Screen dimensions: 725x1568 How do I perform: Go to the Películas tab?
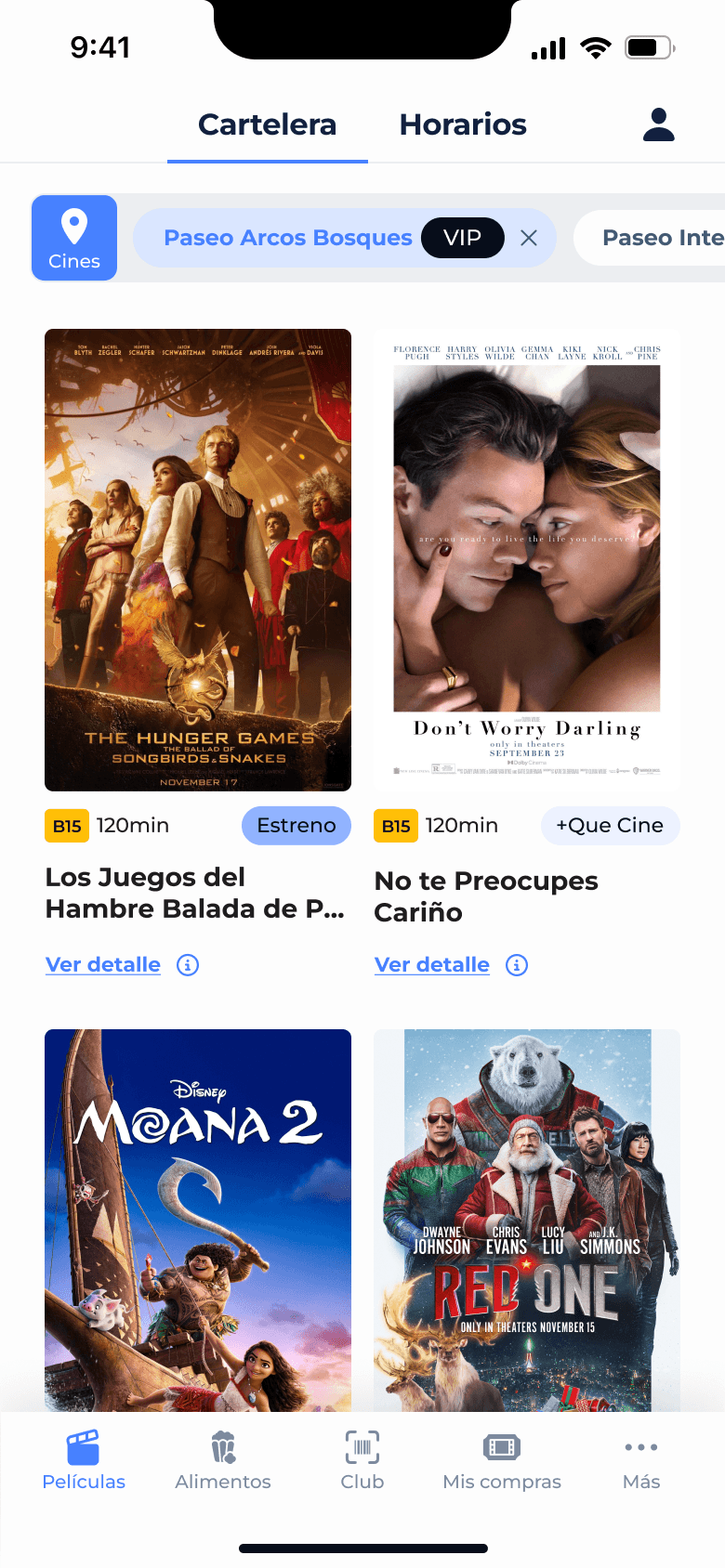coord(84,1461)
